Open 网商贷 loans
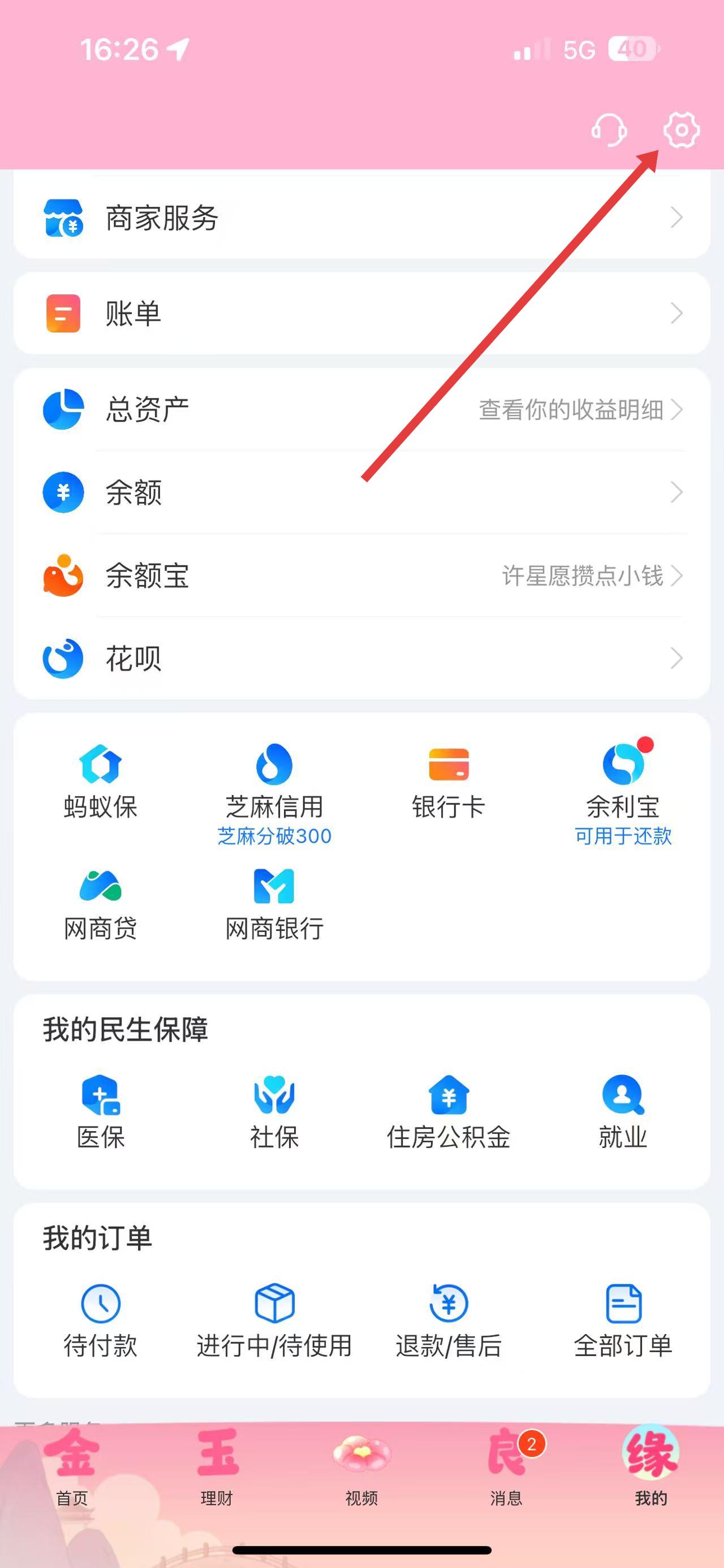 point(101,904)
